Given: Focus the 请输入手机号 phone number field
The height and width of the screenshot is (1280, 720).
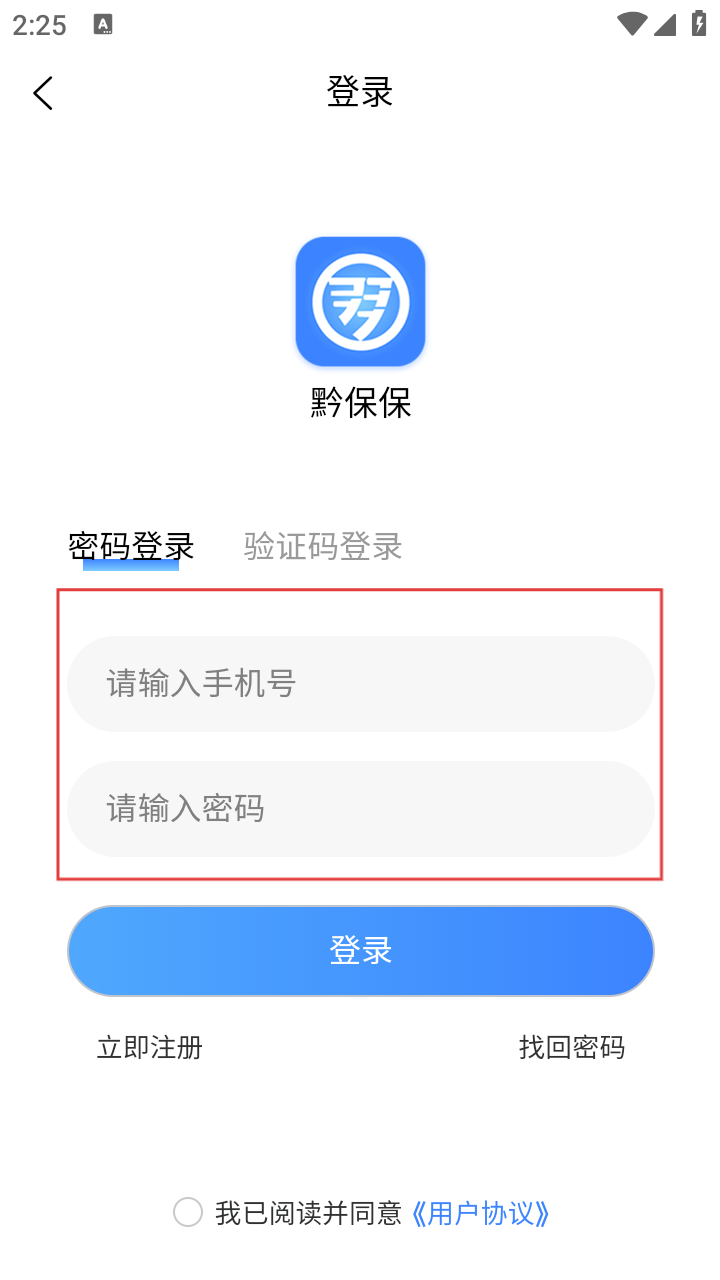Looking at the screenshot, I should 361,684.
